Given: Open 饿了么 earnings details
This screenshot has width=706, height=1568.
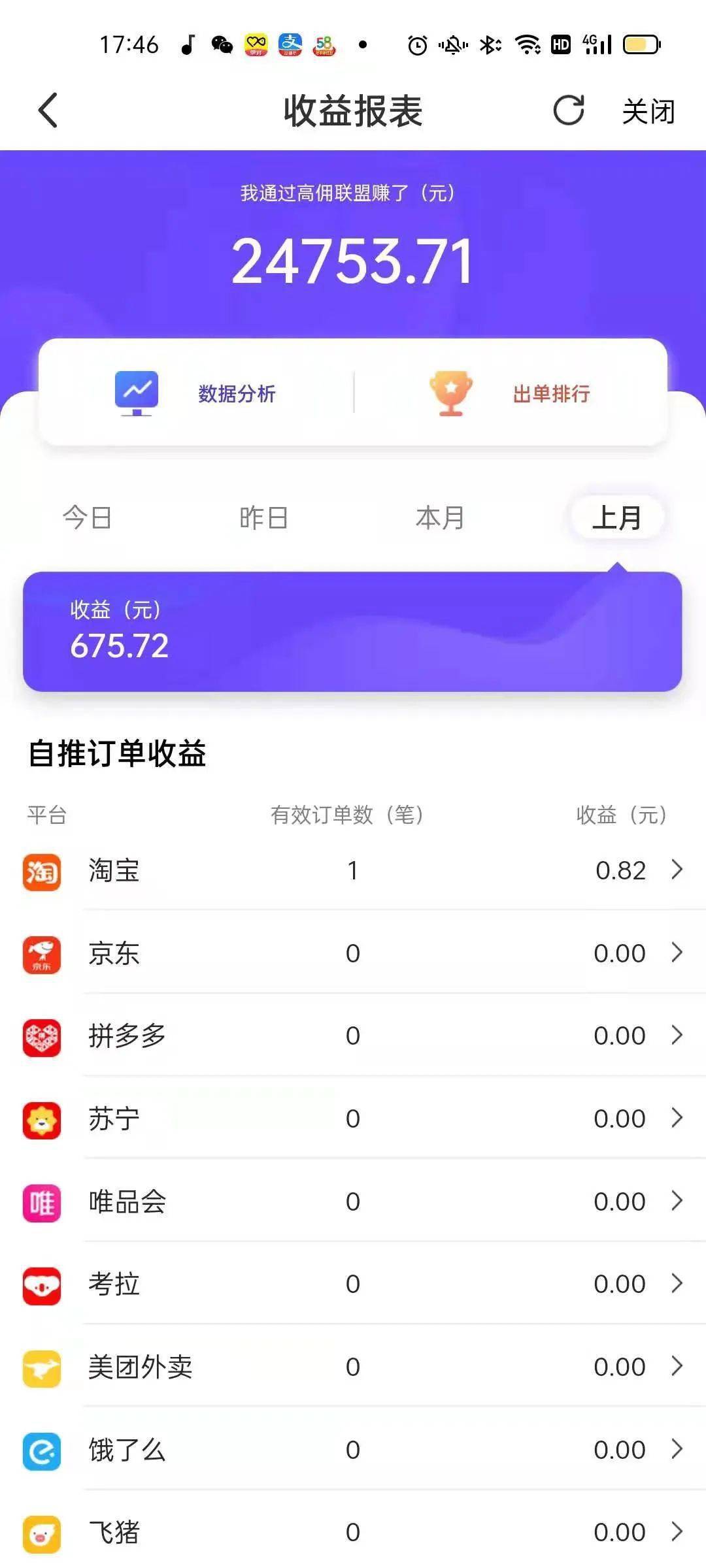Looking at the screenshot, I should point(353,1450).
